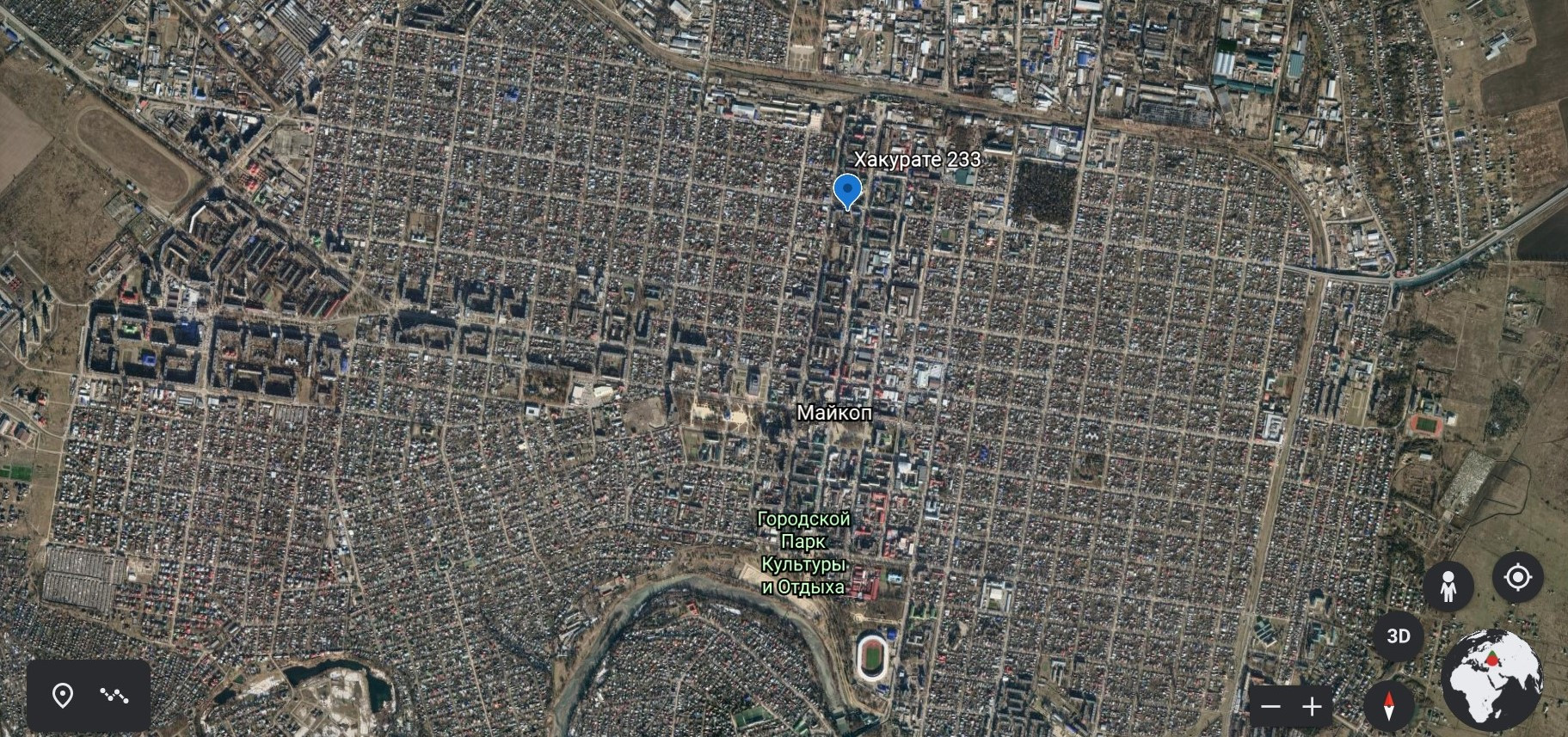
Task: Start drawing a path or polygon
Action: [114, 695]
